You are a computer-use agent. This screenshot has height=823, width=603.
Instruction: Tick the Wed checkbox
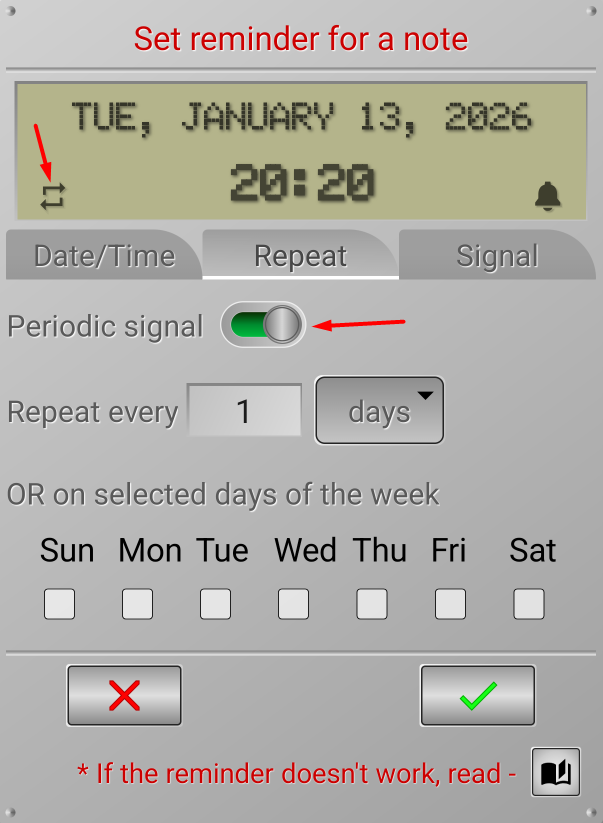tap(294, 604)
